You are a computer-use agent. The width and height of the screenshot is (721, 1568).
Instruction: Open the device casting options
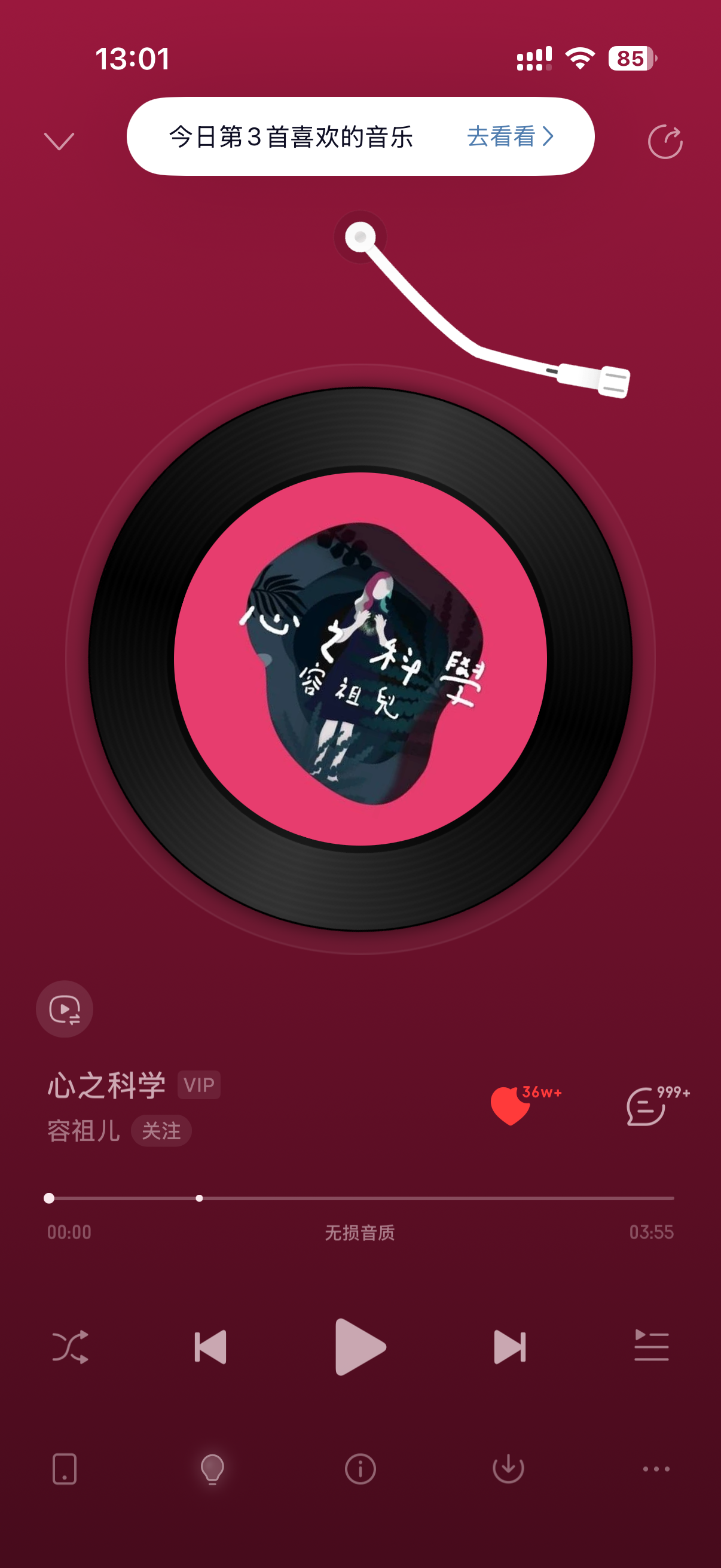(x=65, y=1469)
